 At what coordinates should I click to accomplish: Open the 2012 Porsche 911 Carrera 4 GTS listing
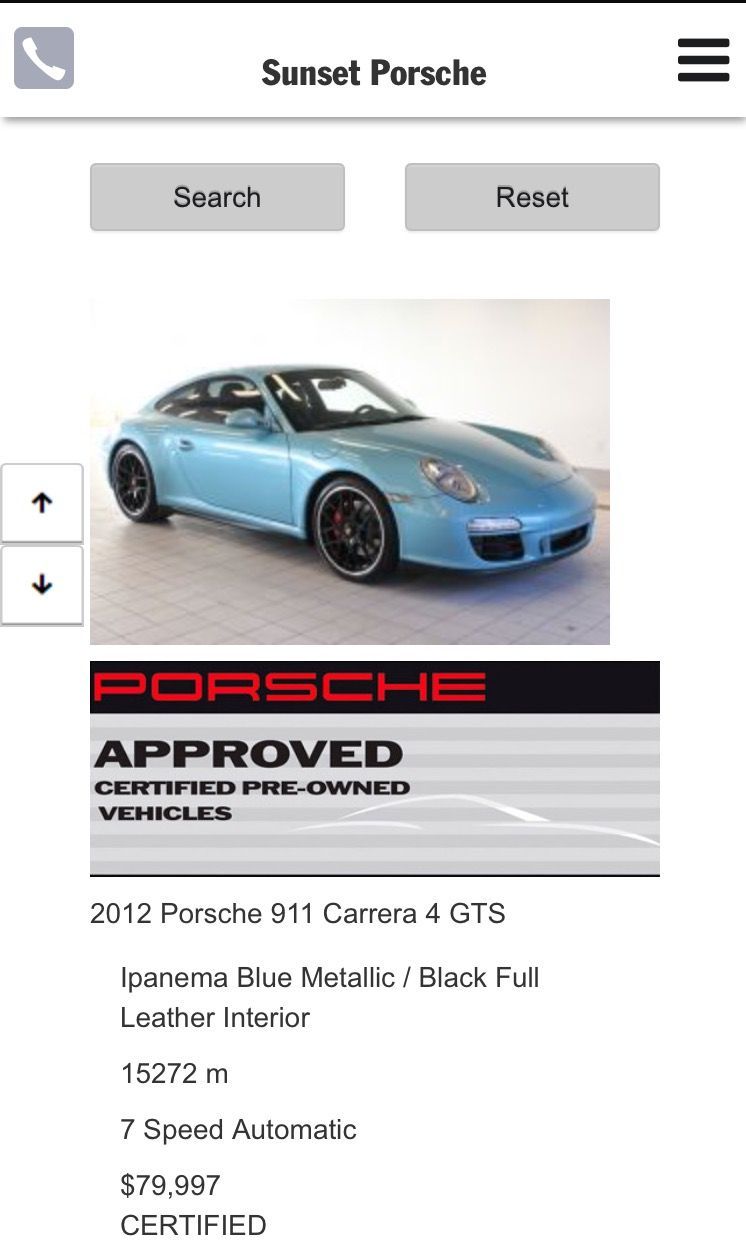pos(297,913)
